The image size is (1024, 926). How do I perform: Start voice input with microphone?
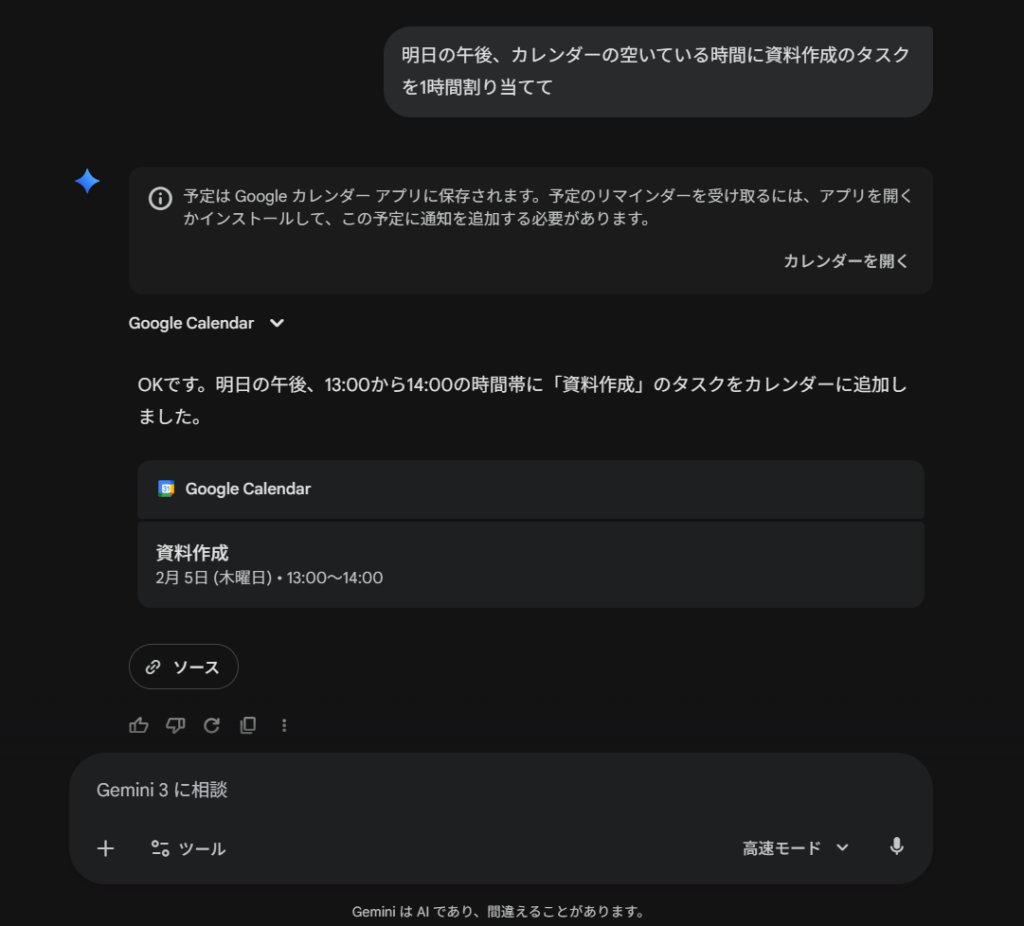click(x=897, y=847)
